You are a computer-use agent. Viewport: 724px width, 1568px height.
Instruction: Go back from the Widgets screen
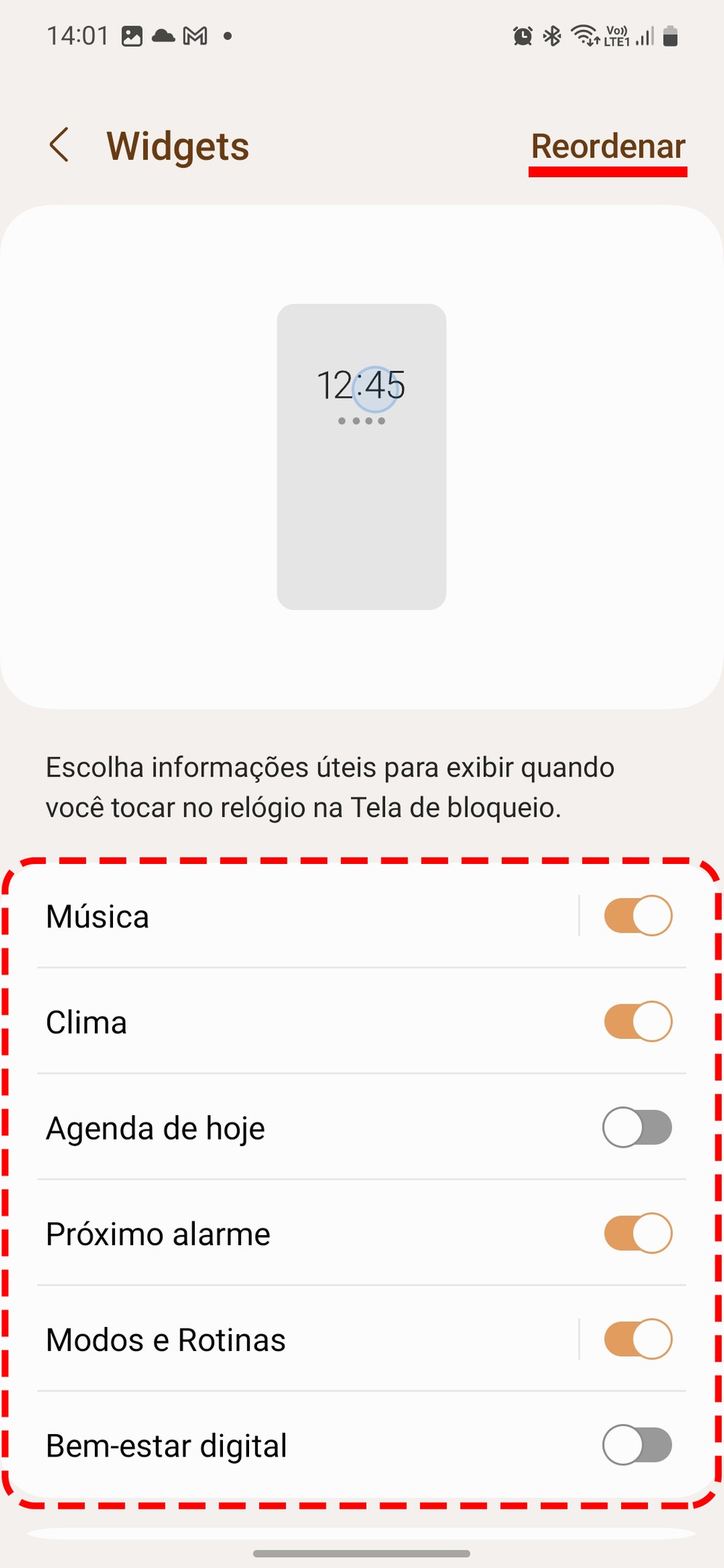click(59, 145)
